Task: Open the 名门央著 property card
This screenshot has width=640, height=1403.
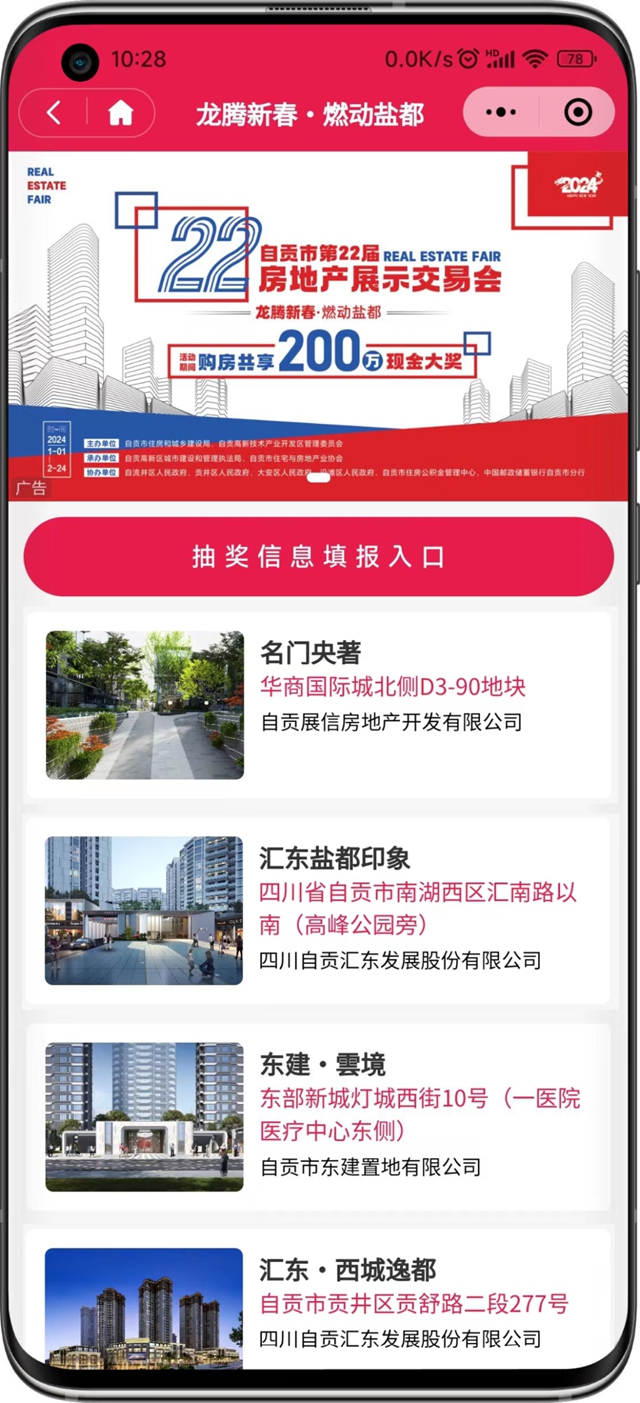Action: [318, 705]
